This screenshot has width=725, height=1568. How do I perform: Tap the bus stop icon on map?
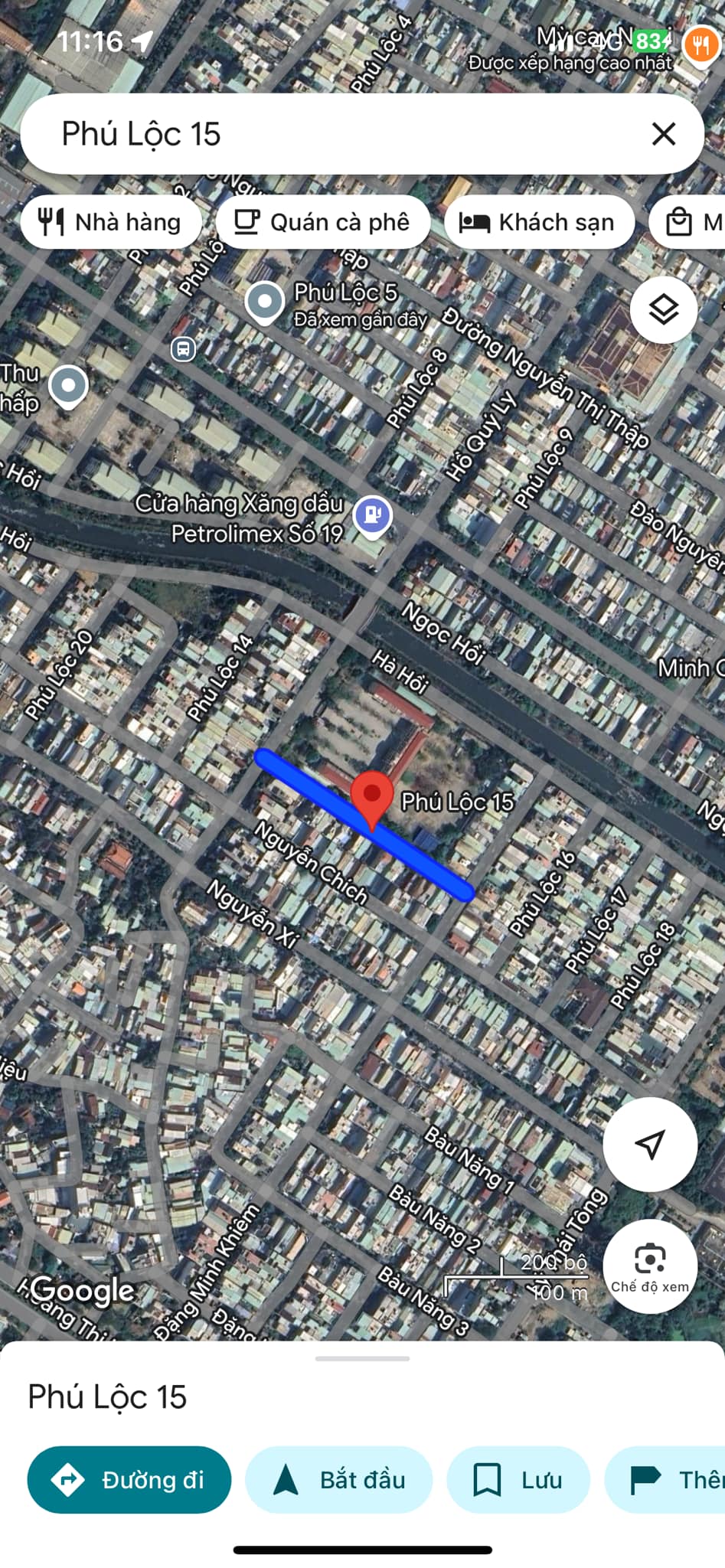pyautogui.click(x=183, y=349)
